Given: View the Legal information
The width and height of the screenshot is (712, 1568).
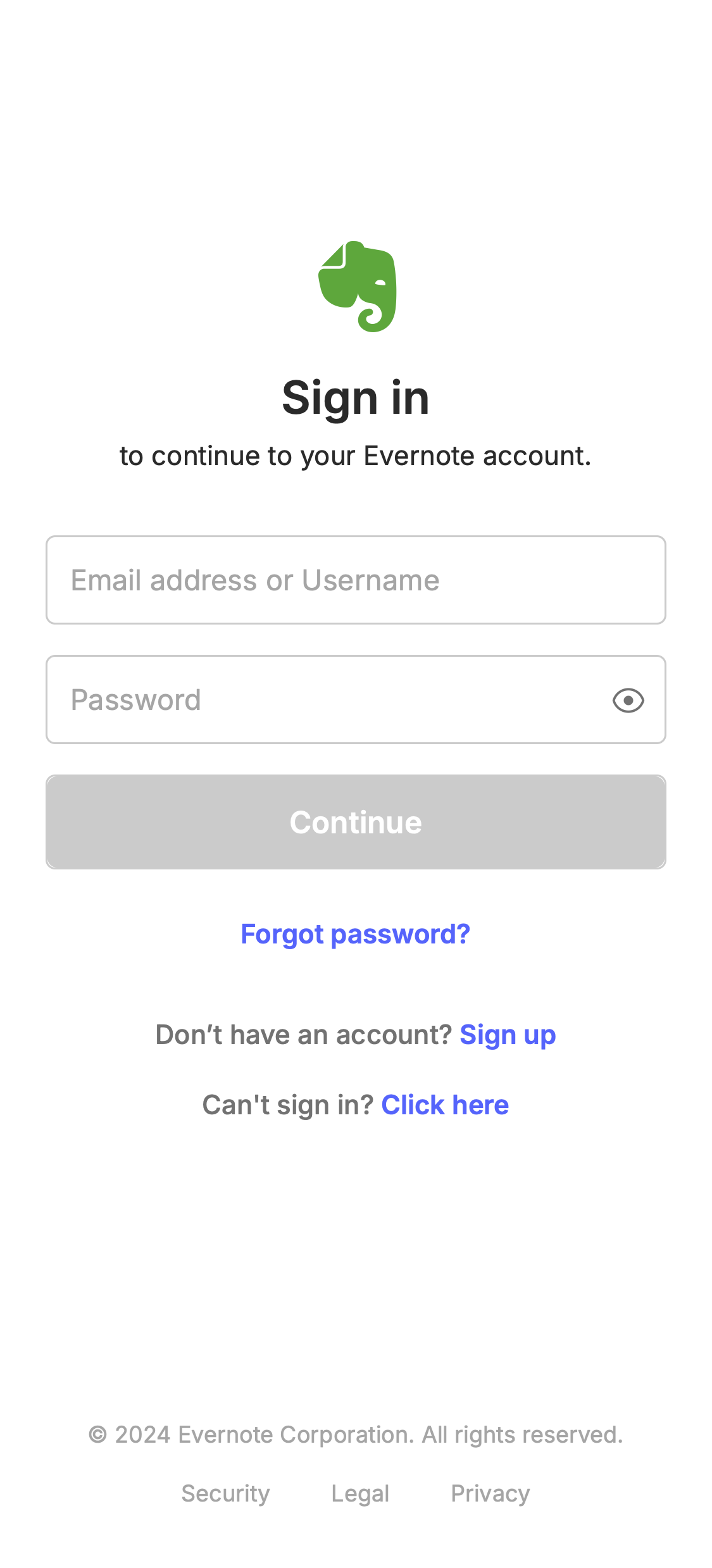Looking at the screenshot, I should point(359,1493).
